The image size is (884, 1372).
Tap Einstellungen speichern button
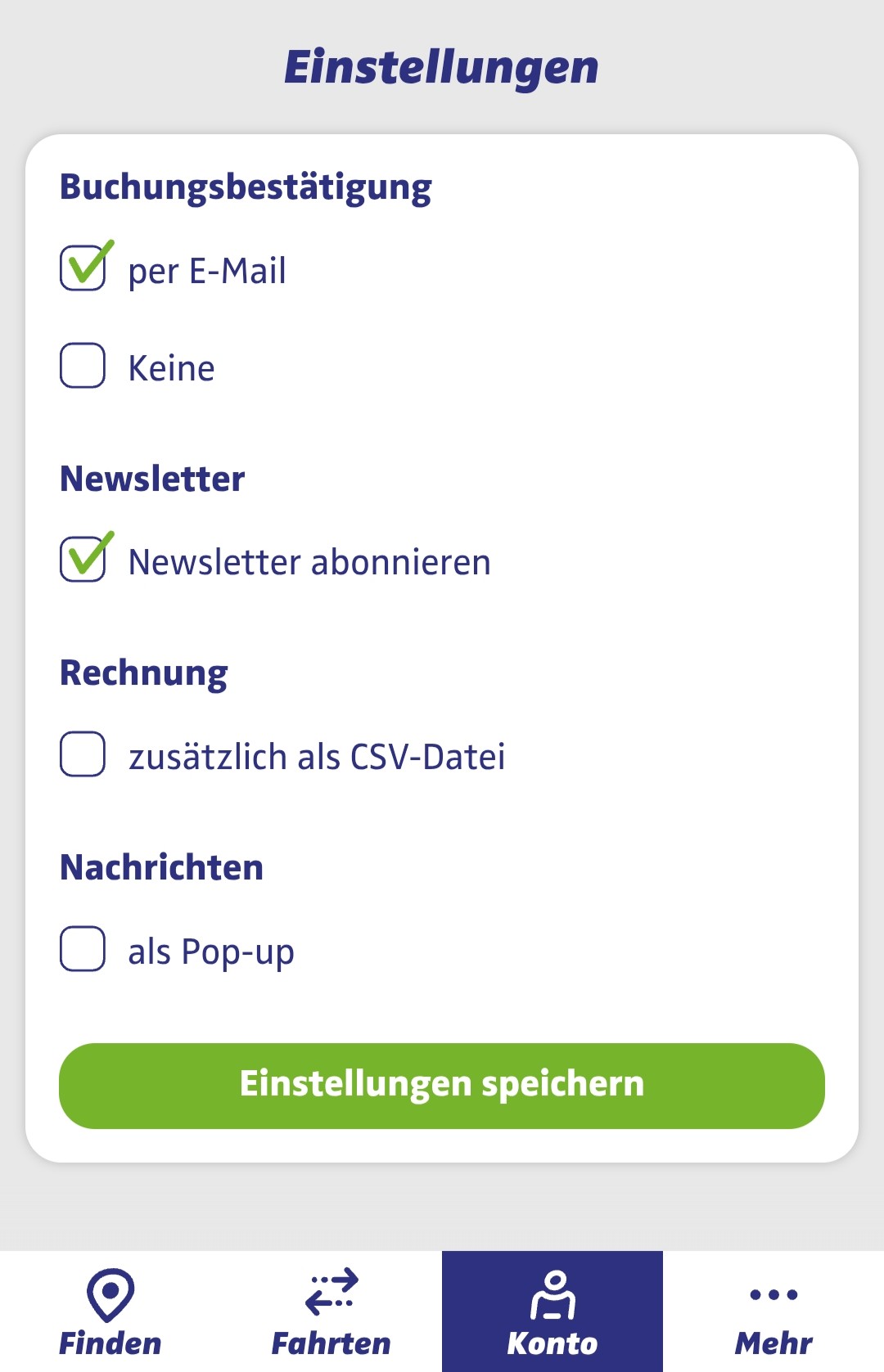pos(442,1085)
